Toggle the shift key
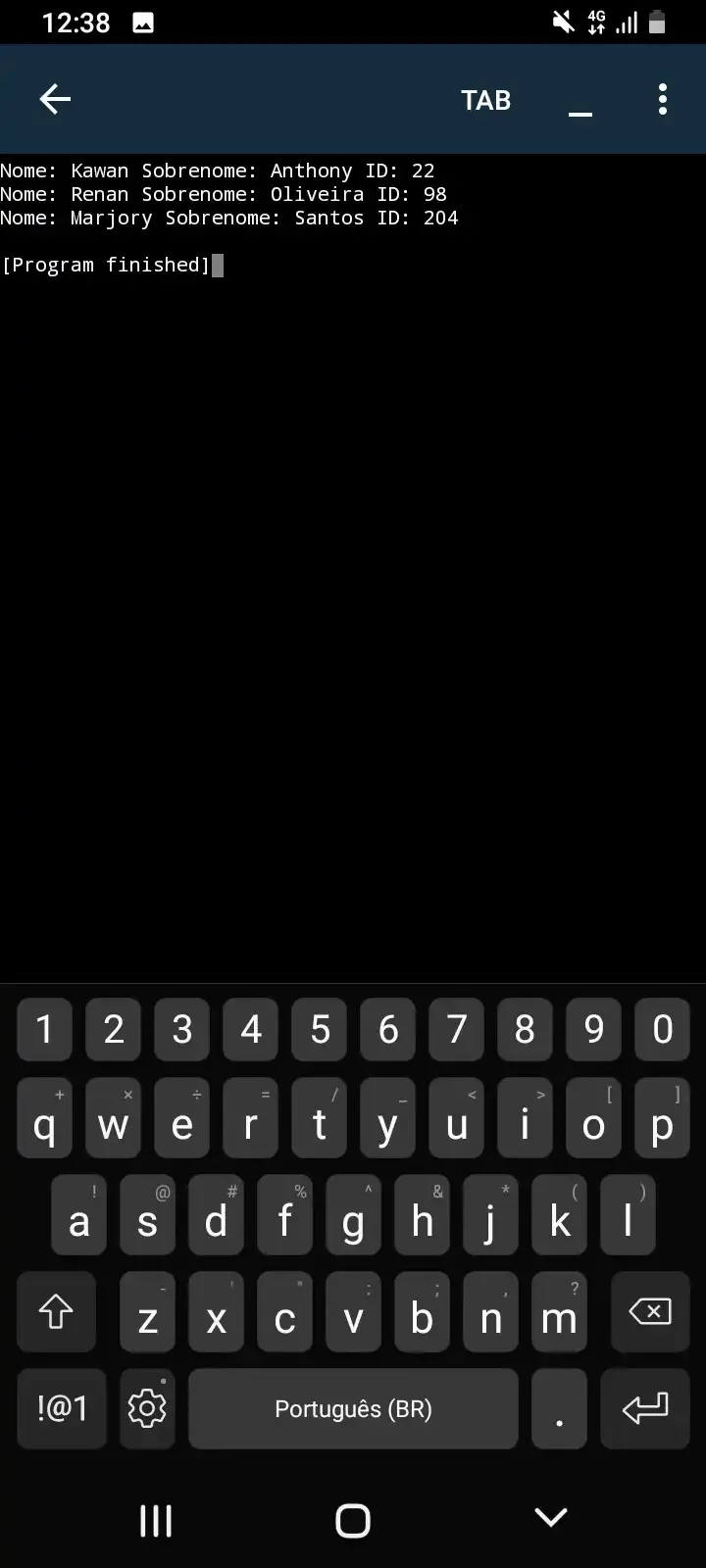 [x=56, y=1312]
